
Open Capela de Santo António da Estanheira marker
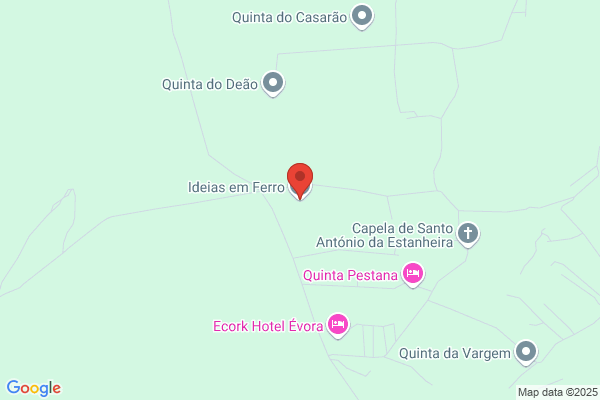(x=468, y=234)
